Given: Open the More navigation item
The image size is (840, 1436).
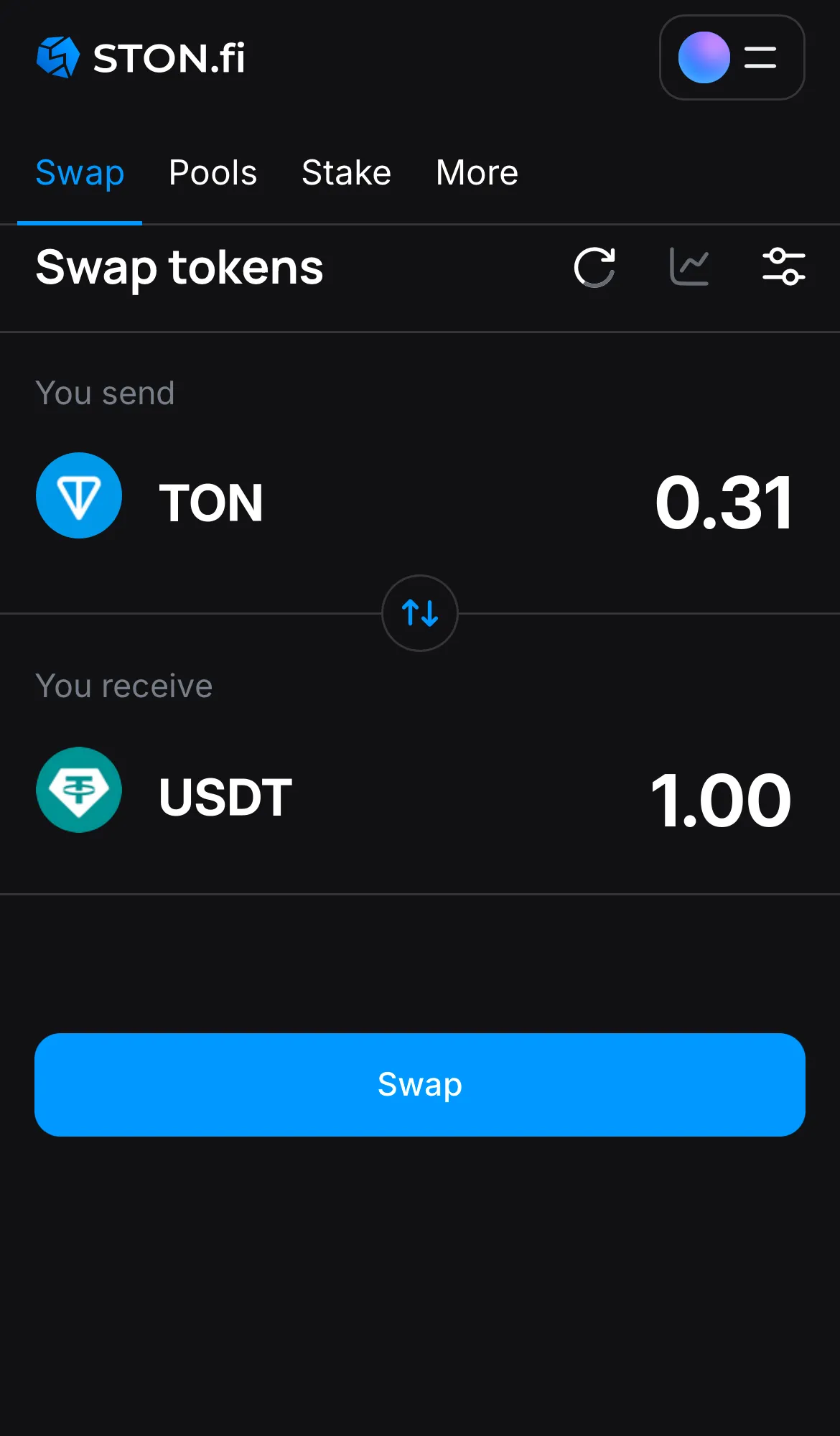Looking at the screenshot, I should coord(477,172).
